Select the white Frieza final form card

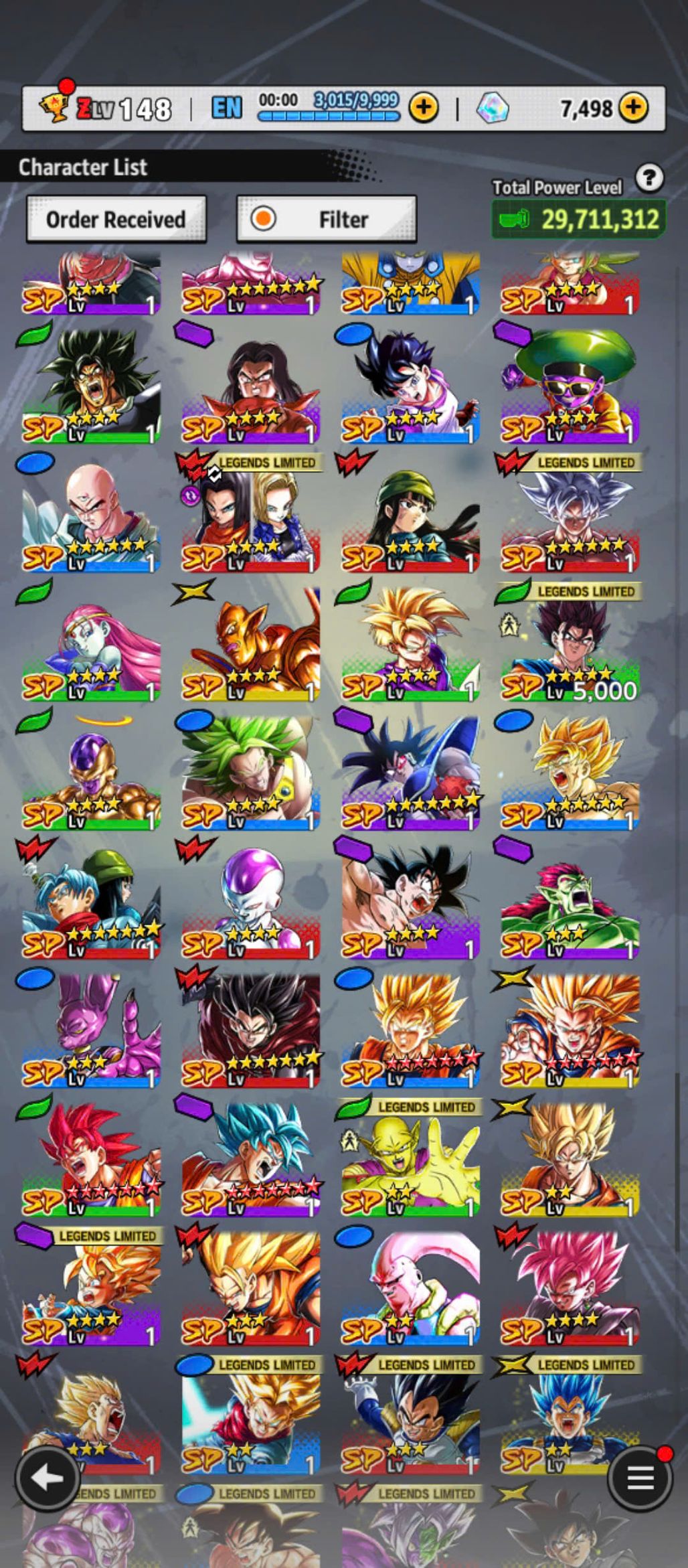coord(251,903)
